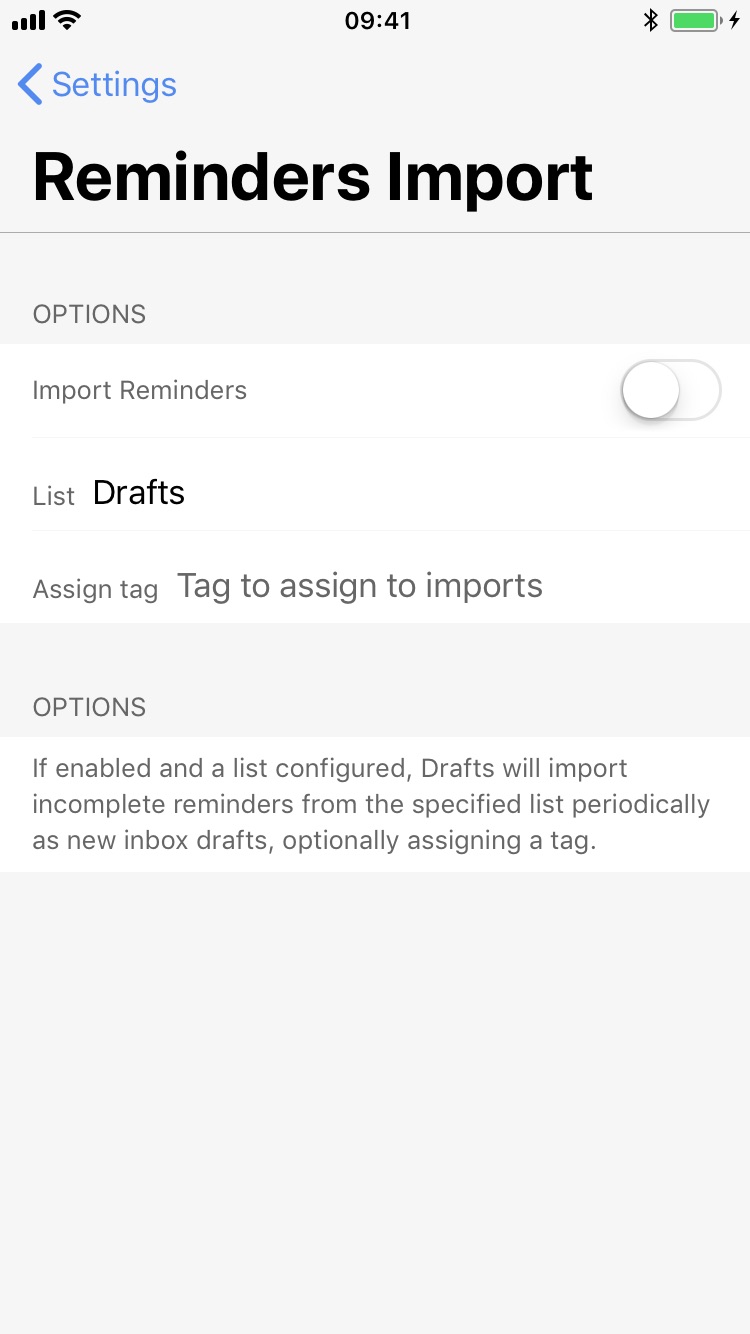Enable the Import Reminders switch

[670, 390]
